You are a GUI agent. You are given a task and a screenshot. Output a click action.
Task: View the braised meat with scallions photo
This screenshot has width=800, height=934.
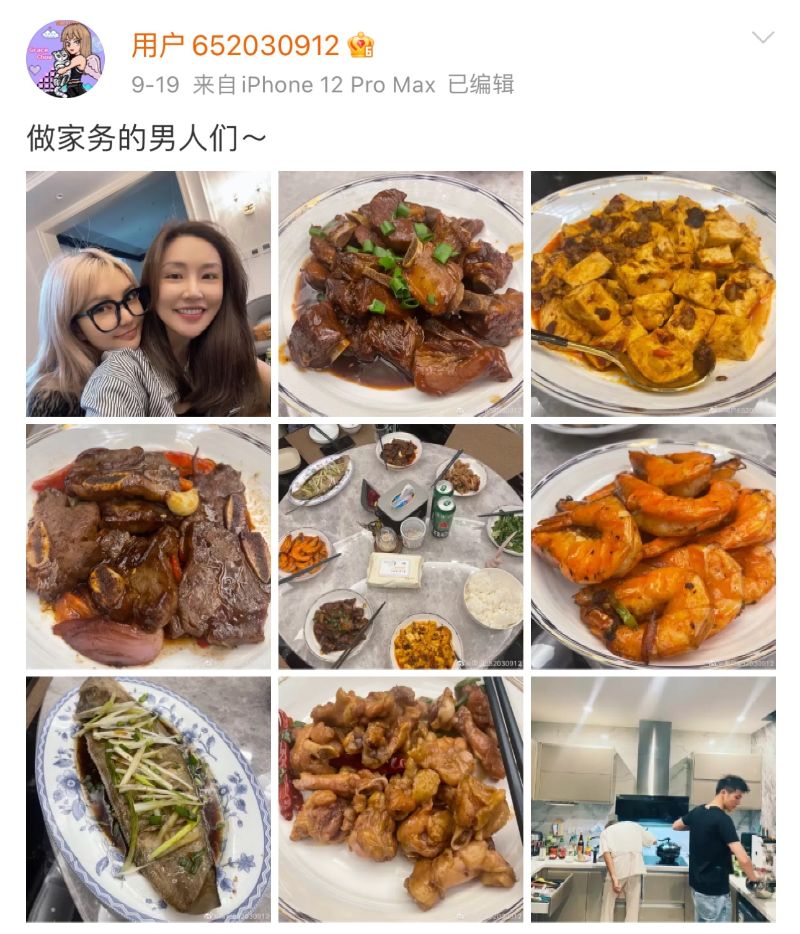pos(400,294)
